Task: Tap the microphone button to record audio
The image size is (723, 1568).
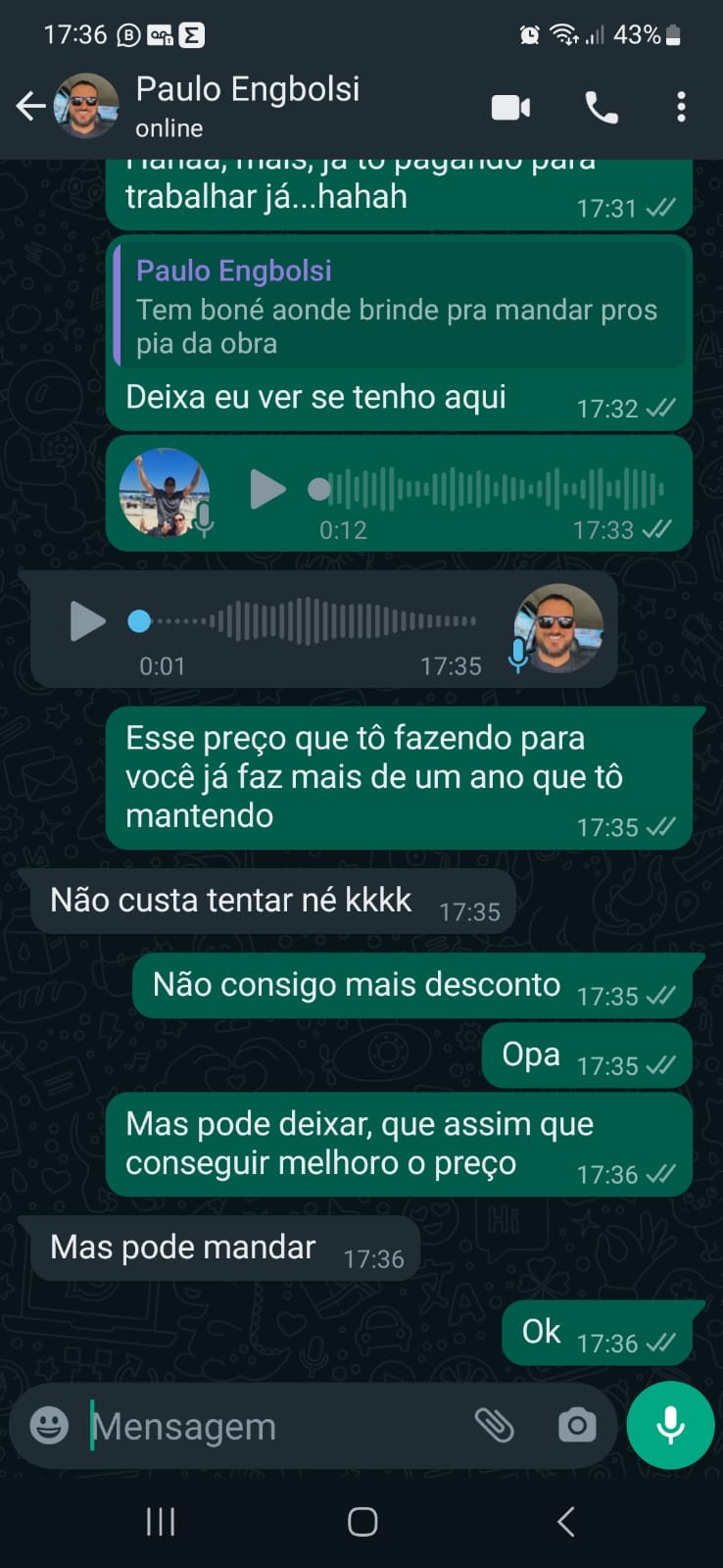Action: point(670,1425)
